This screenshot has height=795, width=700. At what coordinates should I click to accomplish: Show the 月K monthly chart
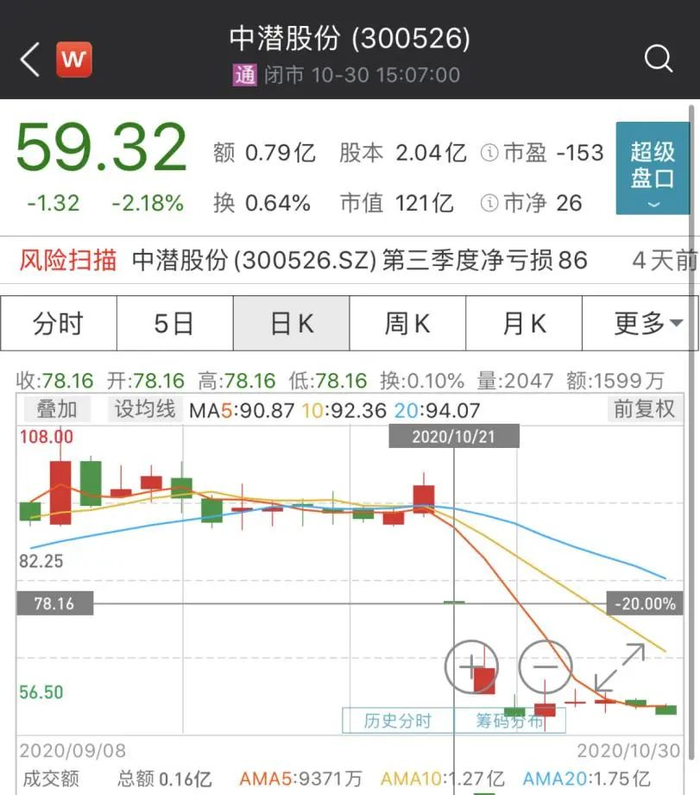point(524,323)
